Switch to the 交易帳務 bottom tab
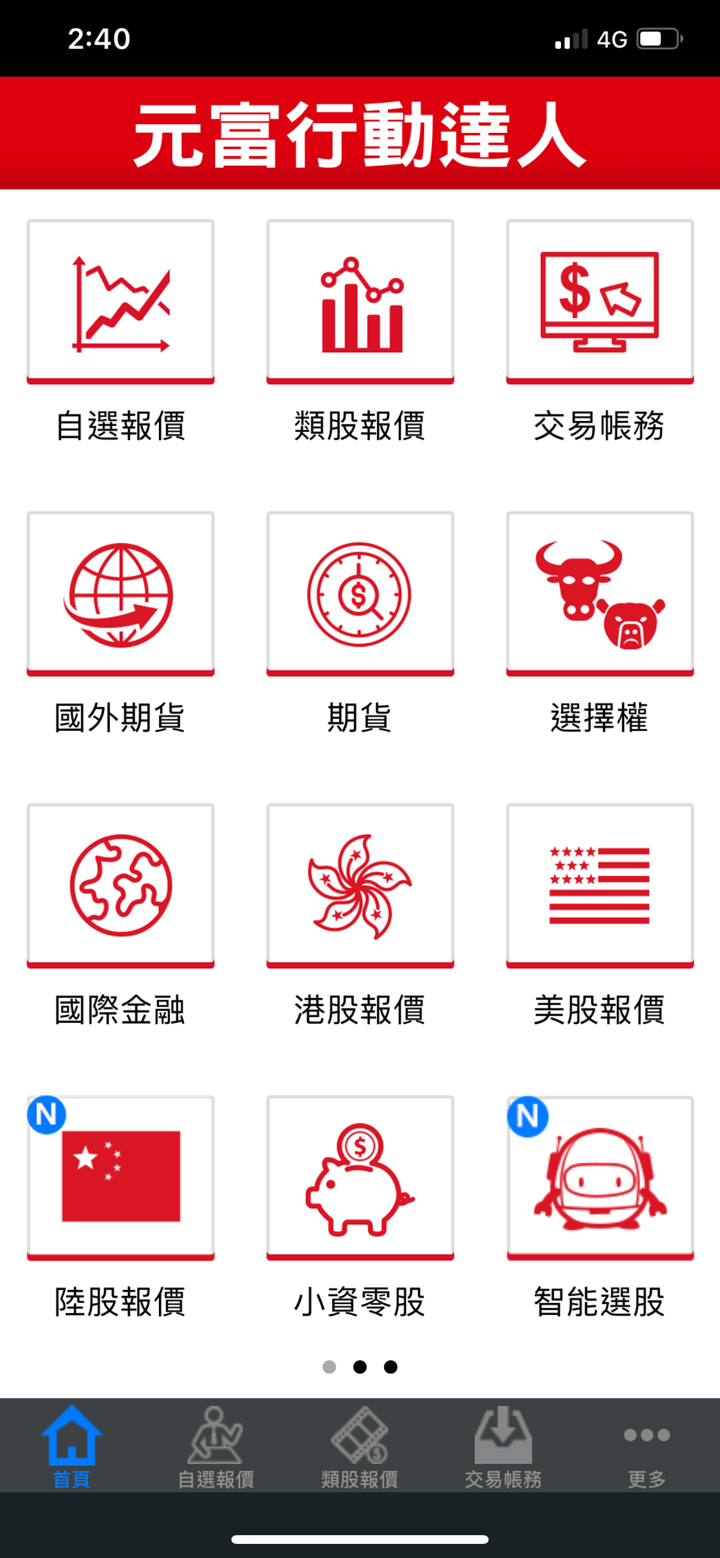720x1558 pixels. tap(503, 1446)
